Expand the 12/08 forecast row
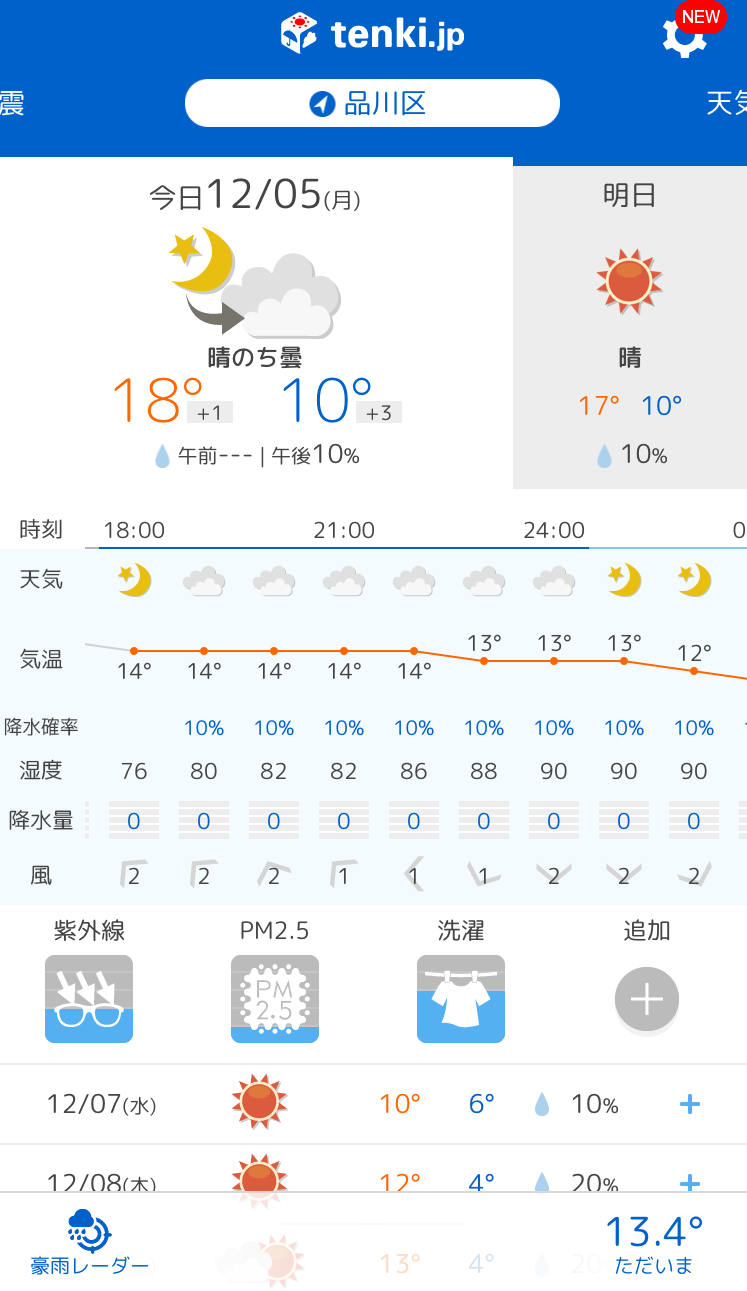 (373, 1169)
